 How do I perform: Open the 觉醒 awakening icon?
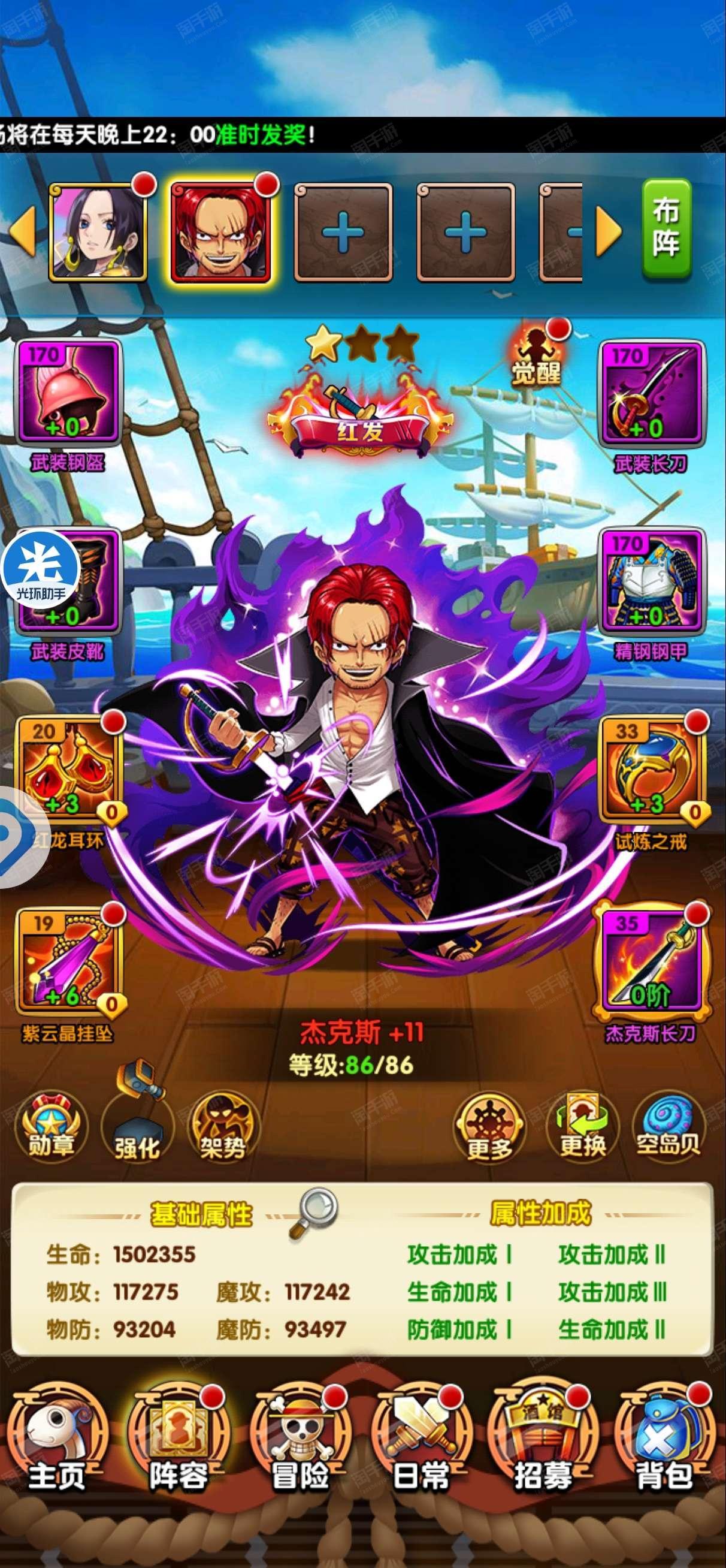tap(536, 357)
